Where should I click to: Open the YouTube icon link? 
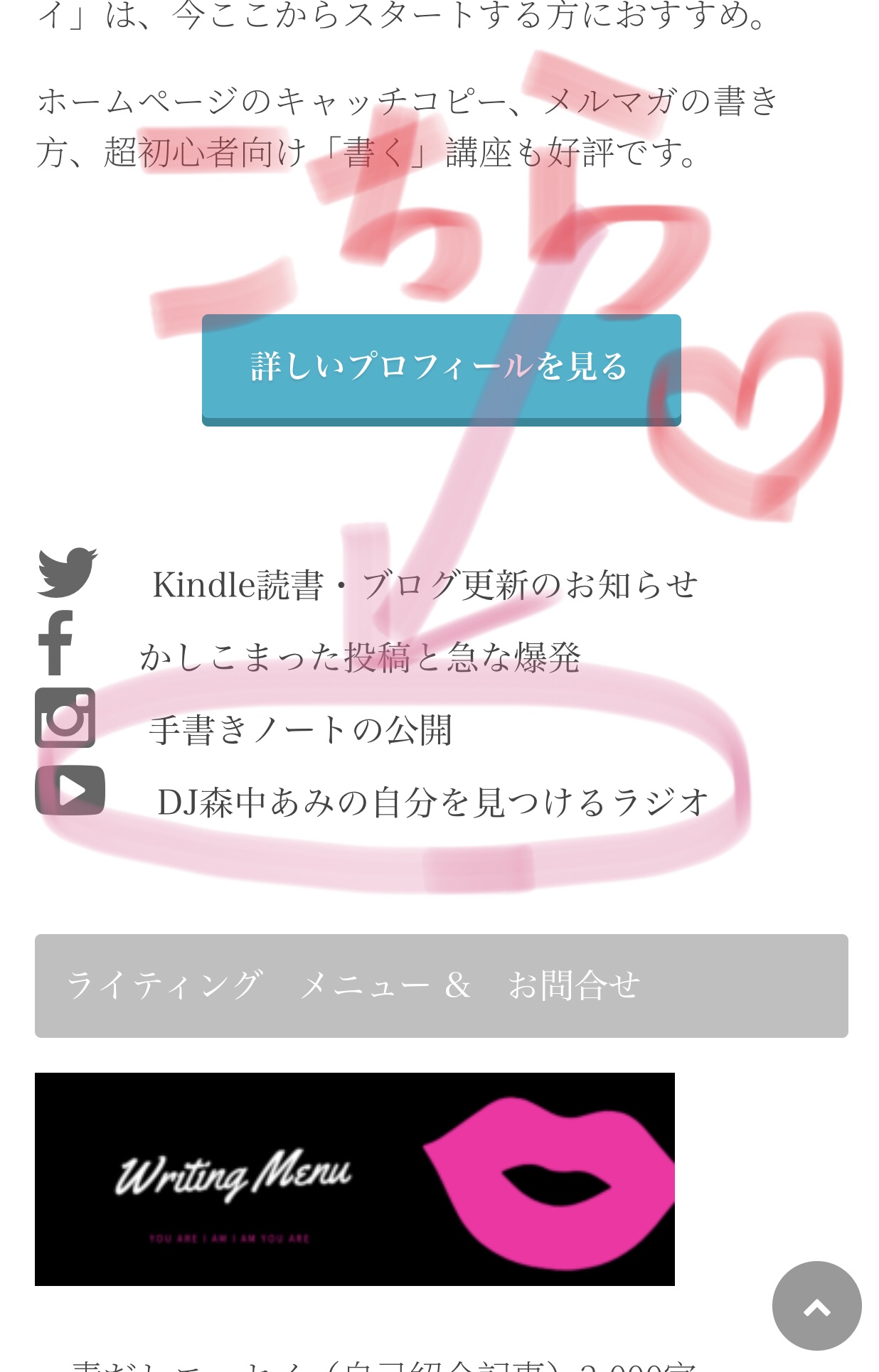coord(70,790)
